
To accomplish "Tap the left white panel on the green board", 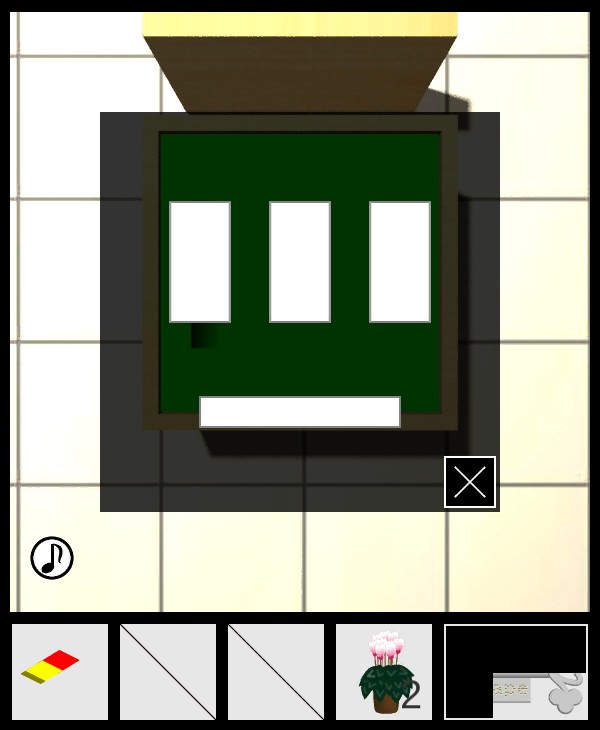I will click(x=200, y=262).
